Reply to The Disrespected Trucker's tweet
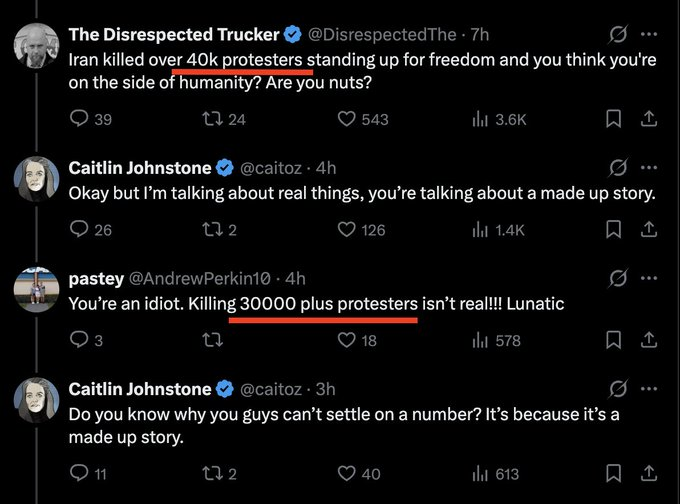Image resolution: width=680 pixels, height=504 pixels. (80, 119)
